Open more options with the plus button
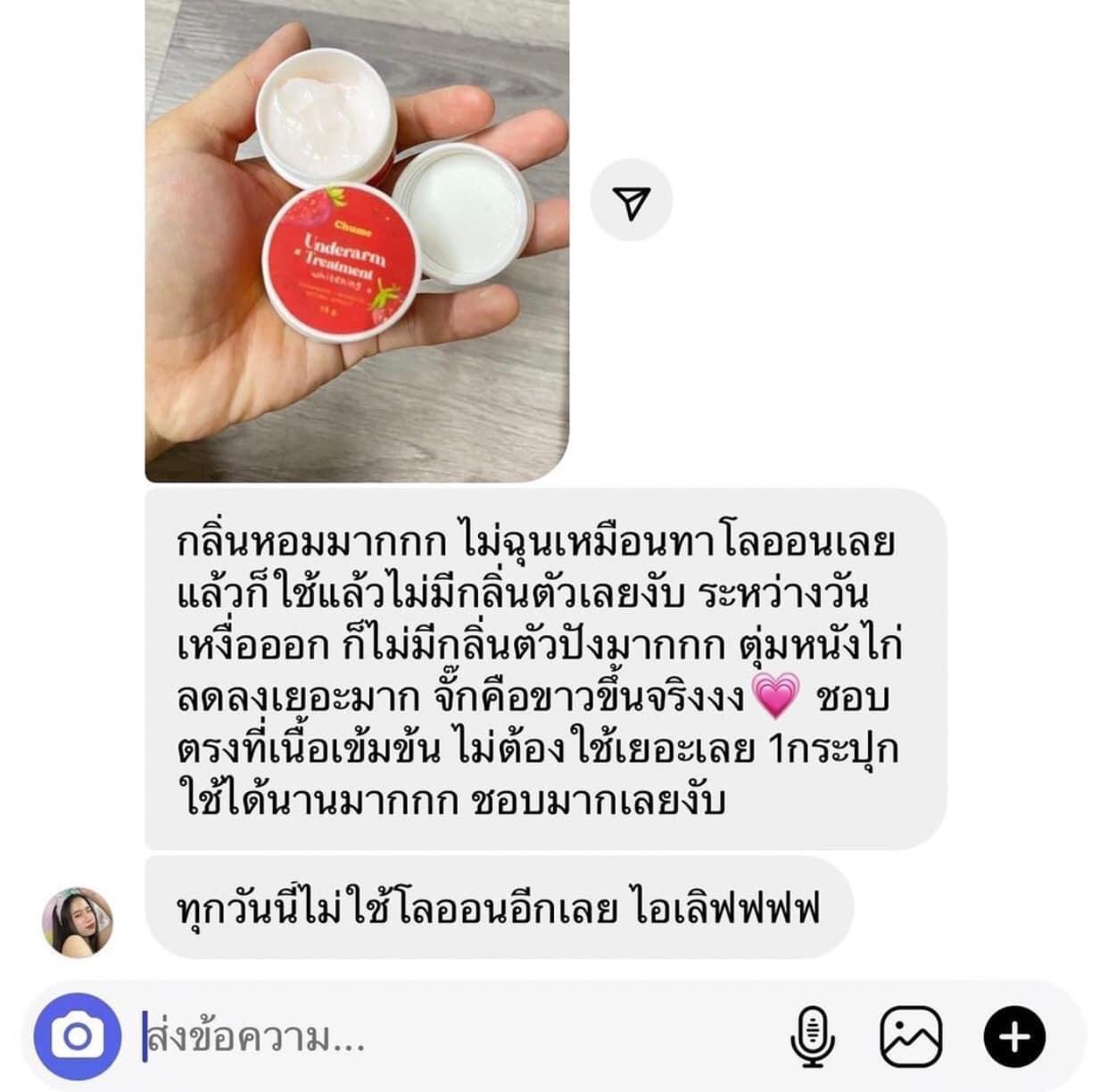This screenshot has width=1108, height=1092. point(1014,1038)
